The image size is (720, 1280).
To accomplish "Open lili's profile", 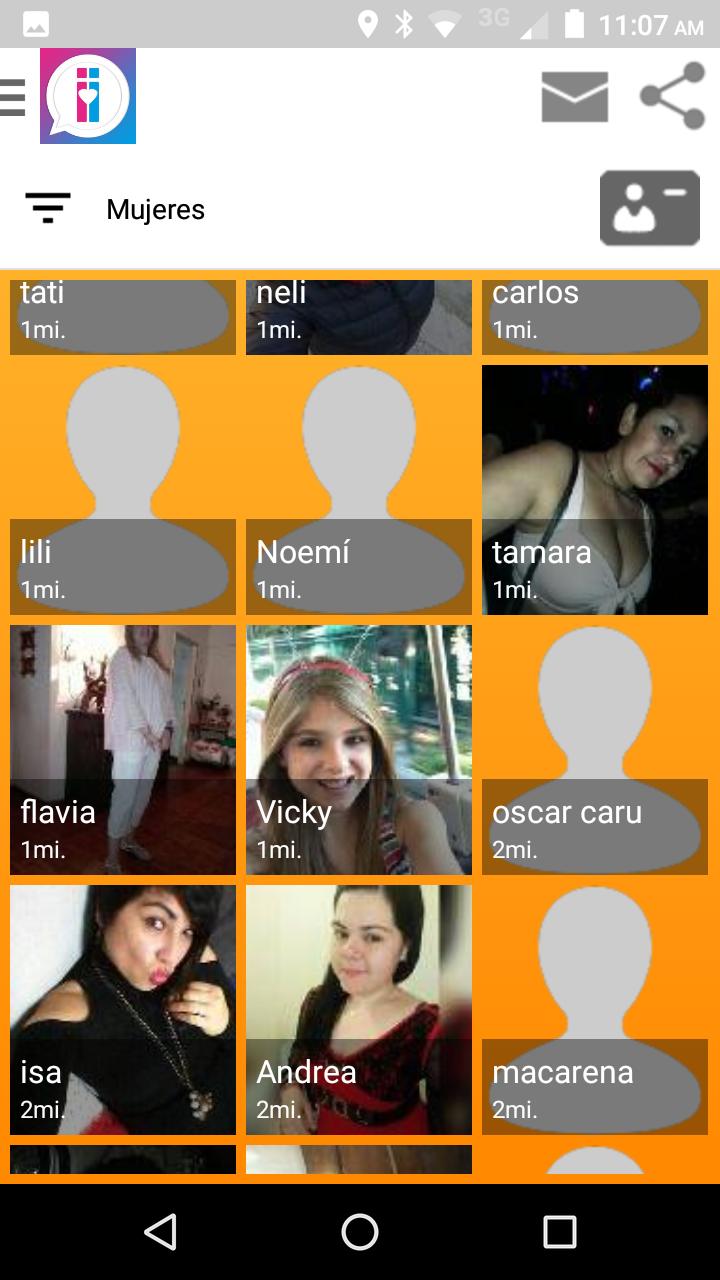I will click(123, 490).
